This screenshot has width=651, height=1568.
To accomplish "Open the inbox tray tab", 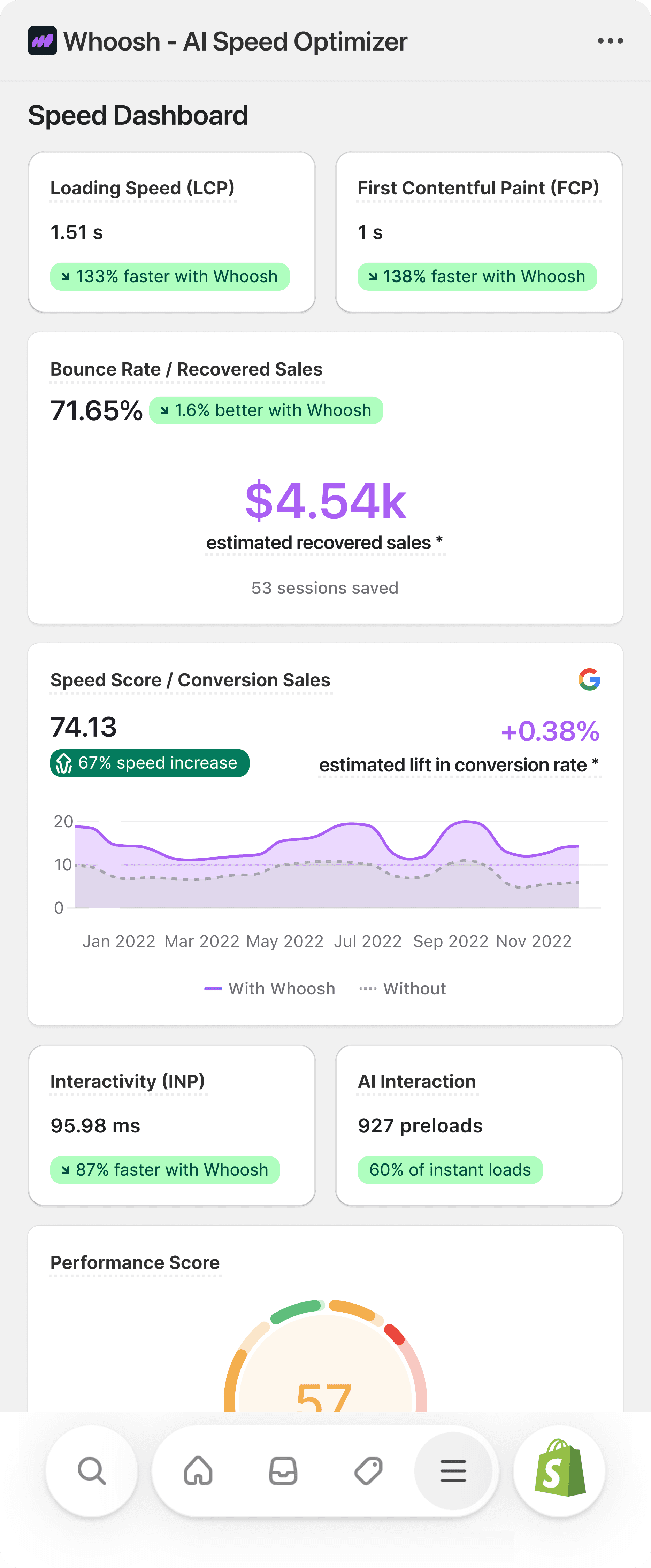I will pyautogui.click(x=283, y=1471).
